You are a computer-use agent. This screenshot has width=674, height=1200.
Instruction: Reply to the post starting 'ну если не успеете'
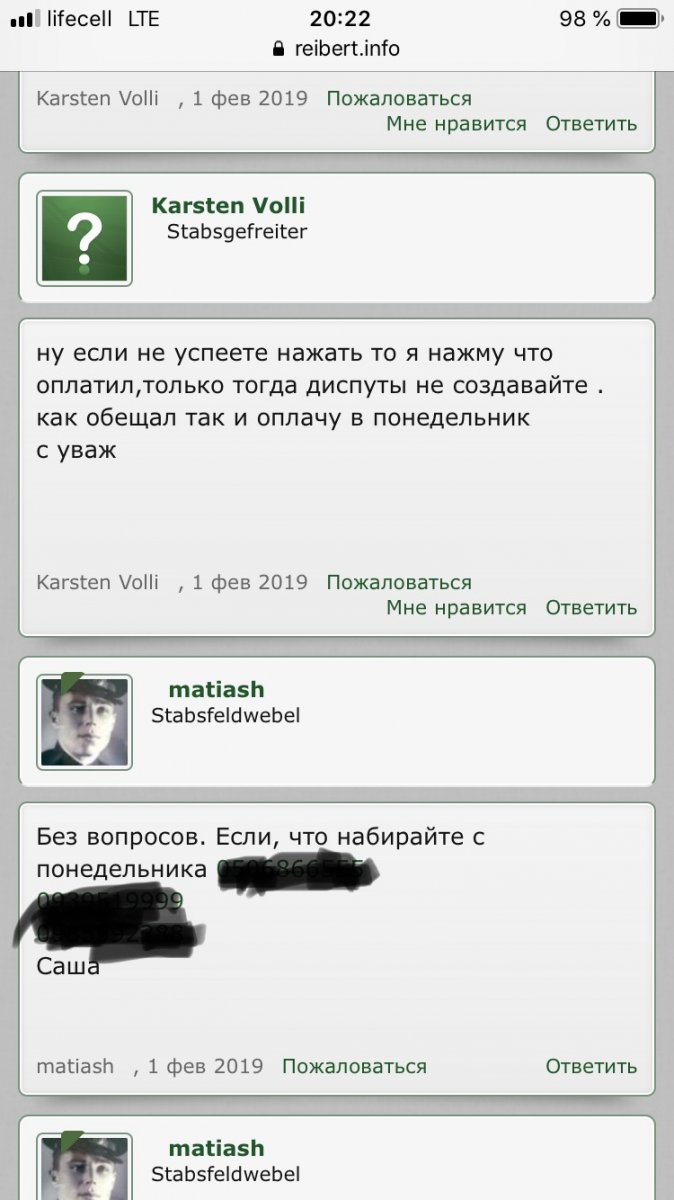pyautogui.click(x=591, y=607)
